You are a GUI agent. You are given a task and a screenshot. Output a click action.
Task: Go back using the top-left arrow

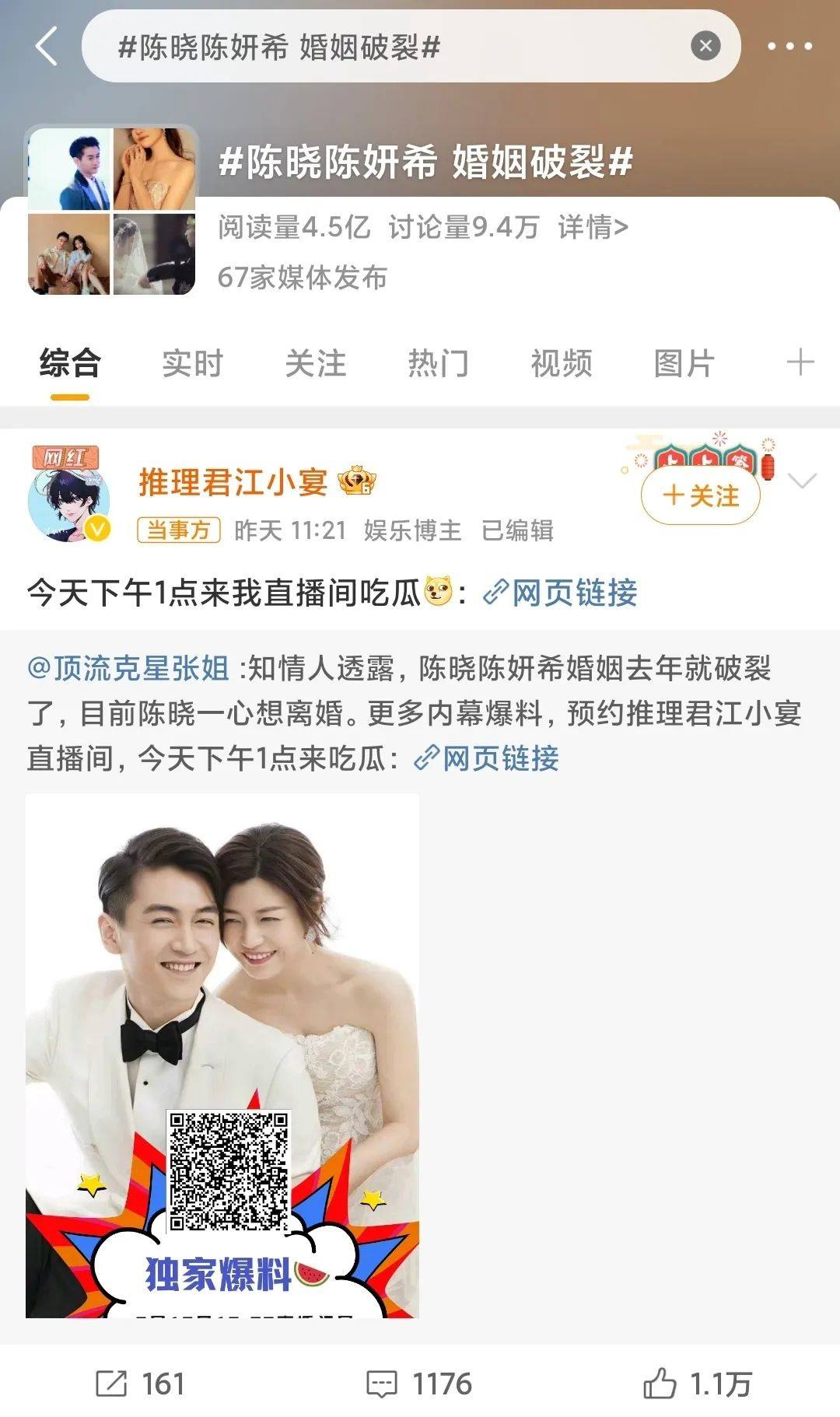pyautogui.click(x=47, y=46)
